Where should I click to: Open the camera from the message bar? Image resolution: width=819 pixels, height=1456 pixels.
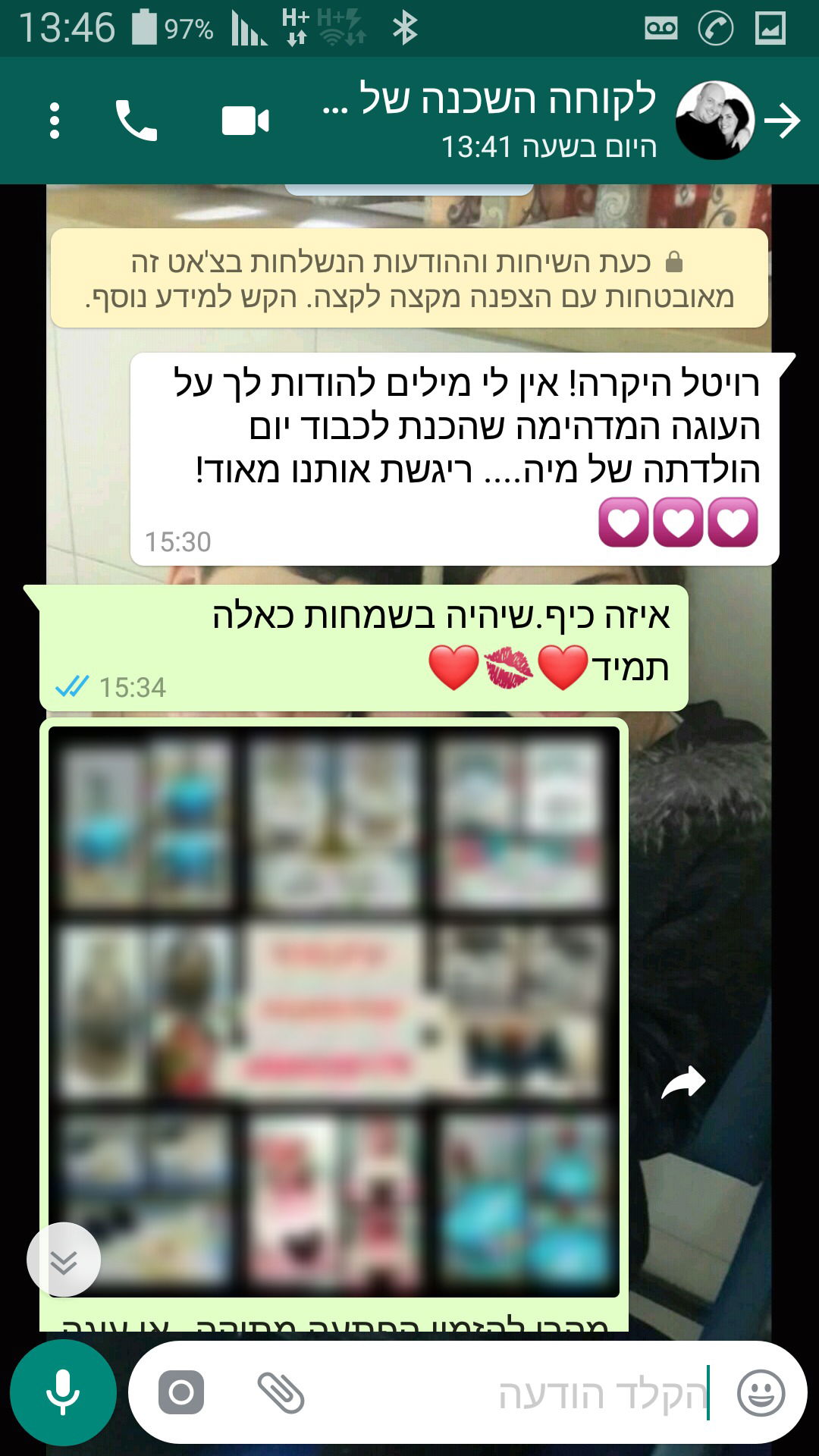(181, 1392)
